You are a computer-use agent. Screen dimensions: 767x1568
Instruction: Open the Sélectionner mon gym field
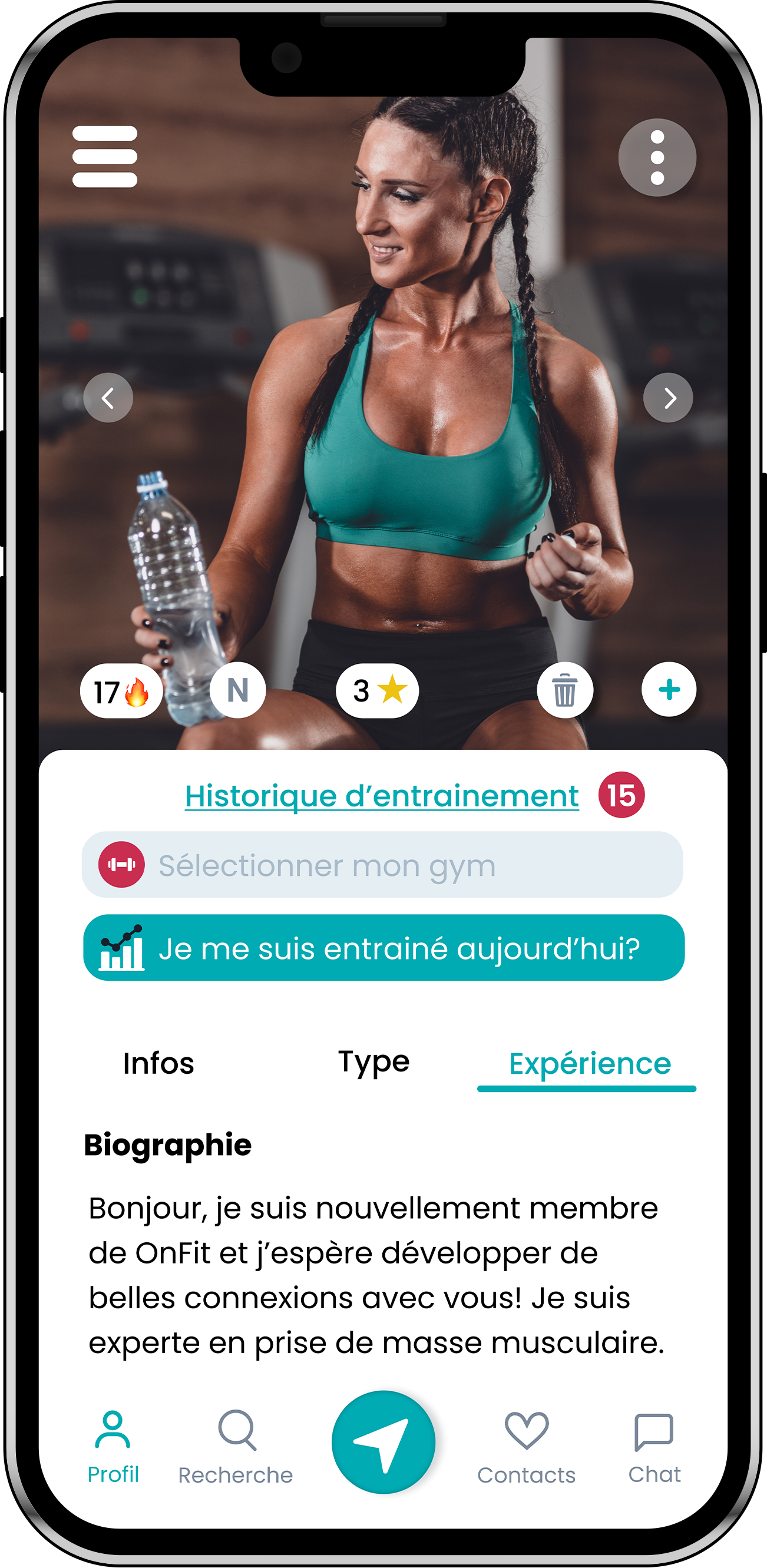[x=382, y=865]
